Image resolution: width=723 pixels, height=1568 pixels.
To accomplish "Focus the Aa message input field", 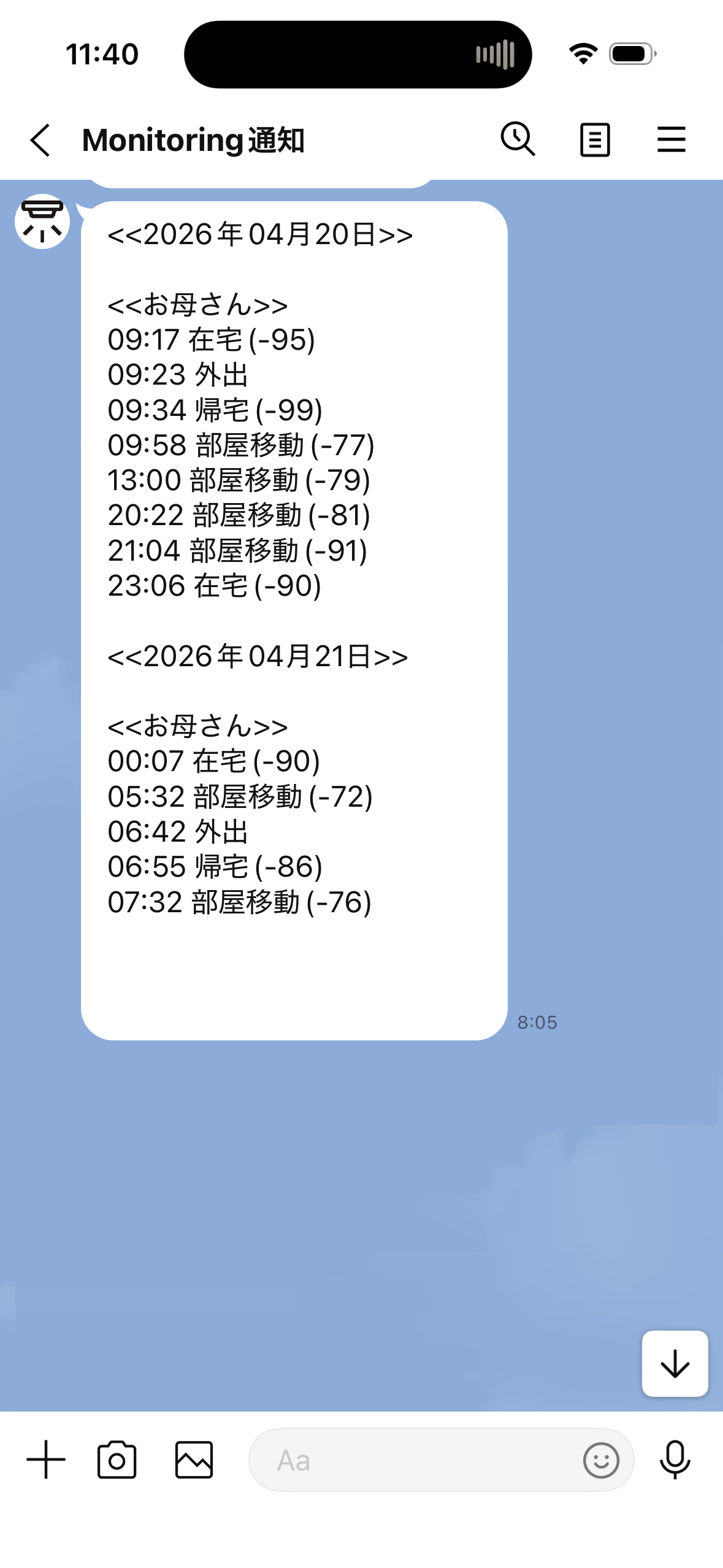I will coord(417,1459).
